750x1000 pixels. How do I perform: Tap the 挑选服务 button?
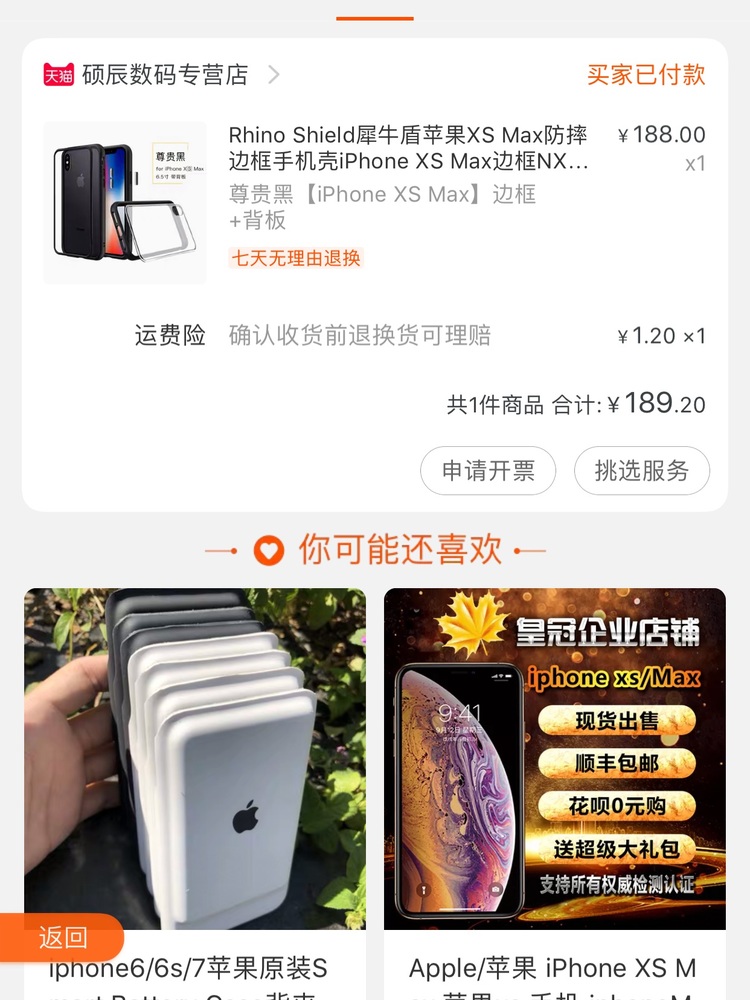click(x=641, y=471)
